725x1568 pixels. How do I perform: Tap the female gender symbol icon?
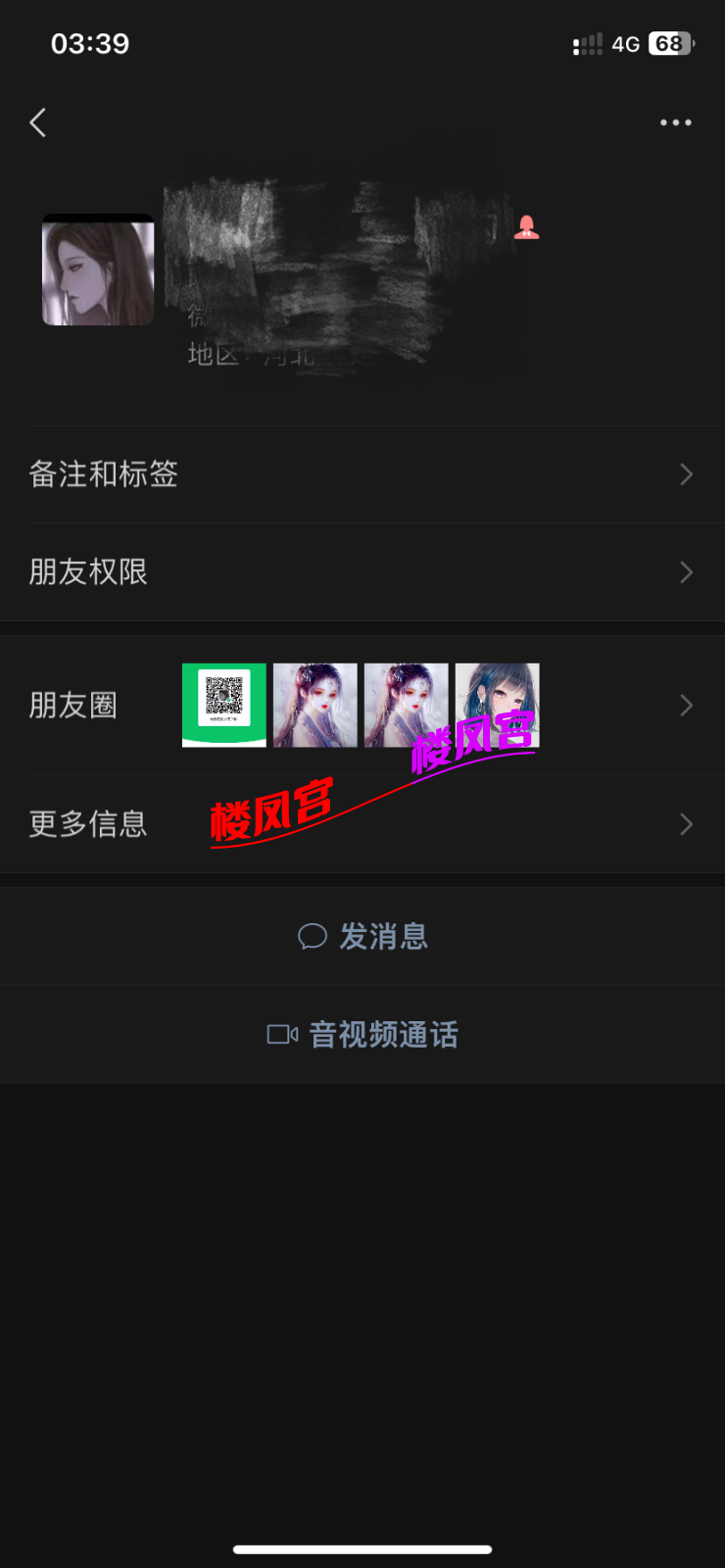point(528,228)
